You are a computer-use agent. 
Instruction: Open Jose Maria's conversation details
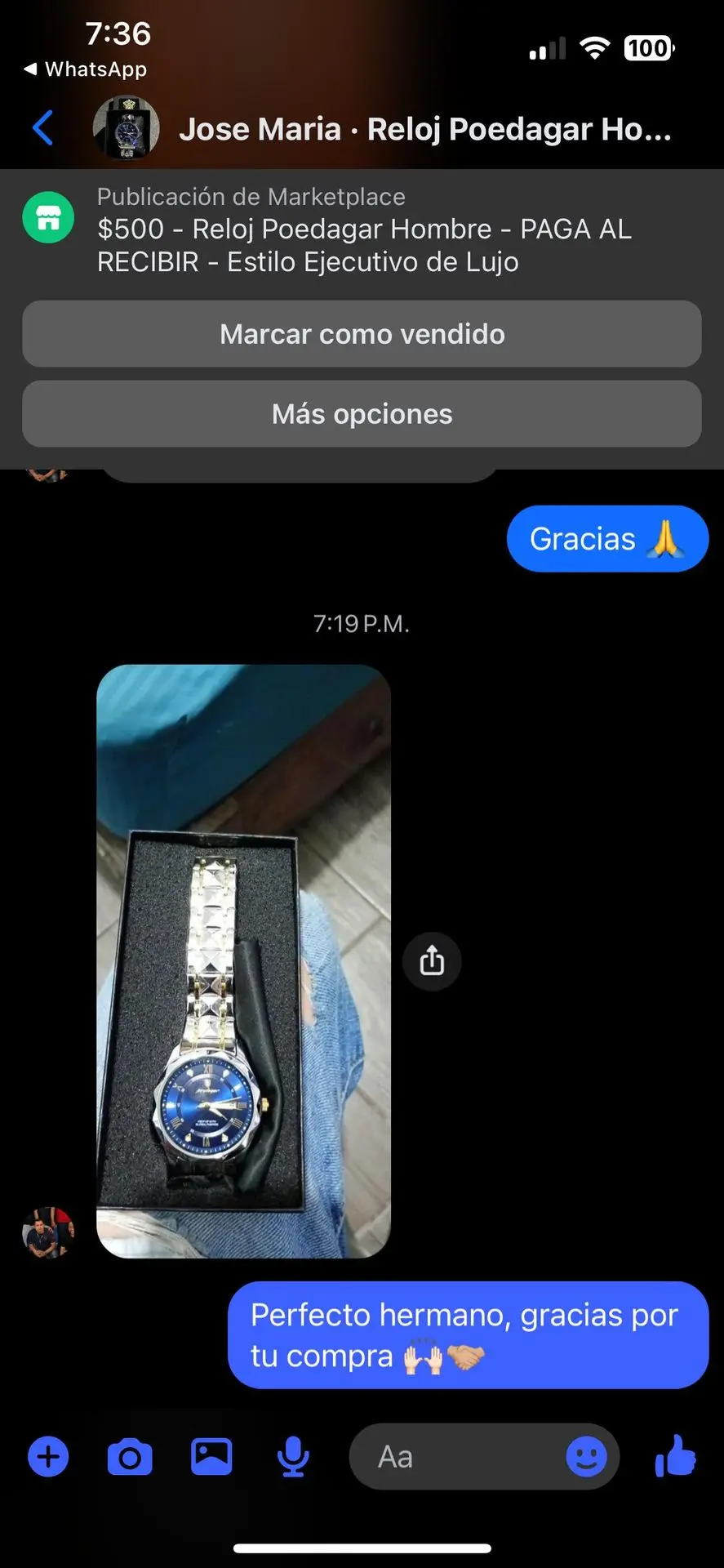pos(424,129)
